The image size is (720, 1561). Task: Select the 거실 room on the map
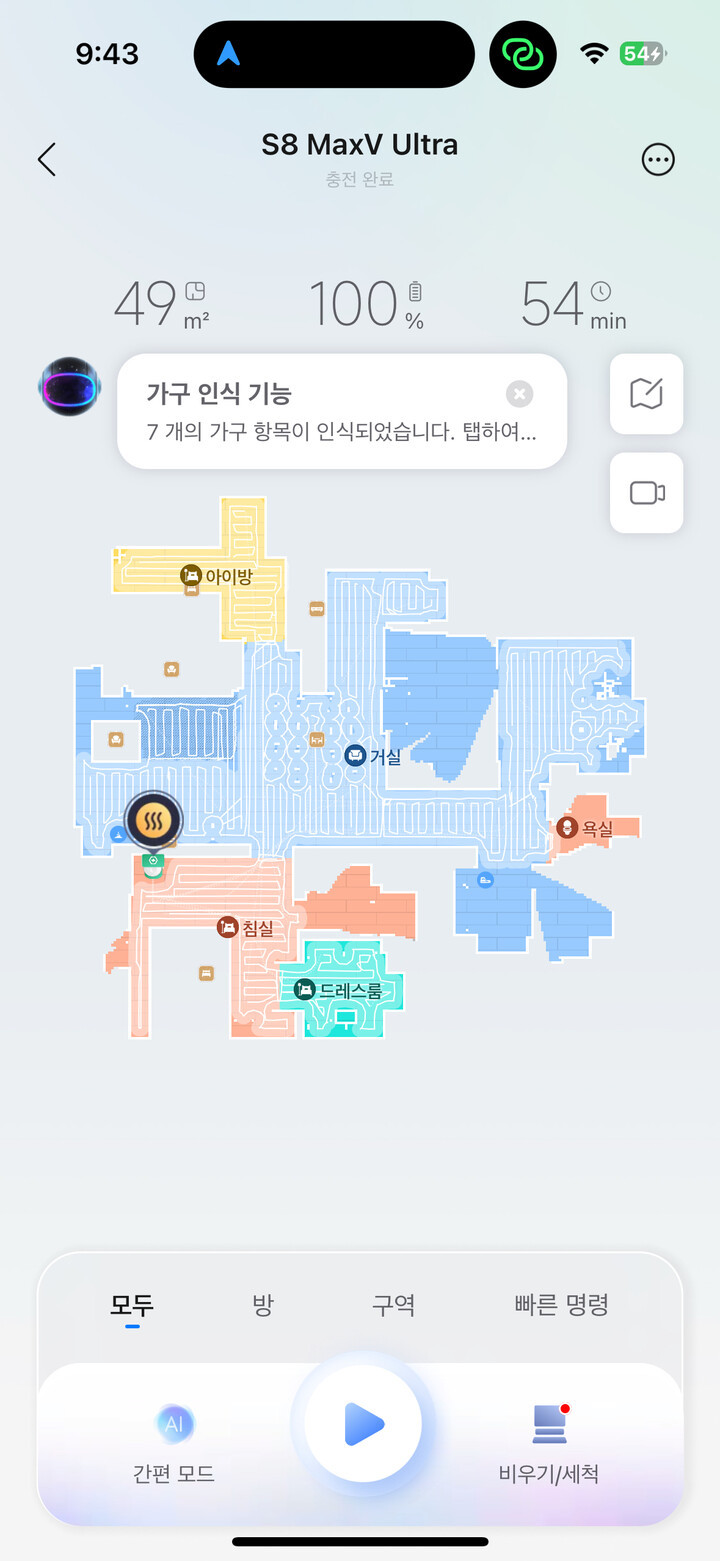[373, 756]
